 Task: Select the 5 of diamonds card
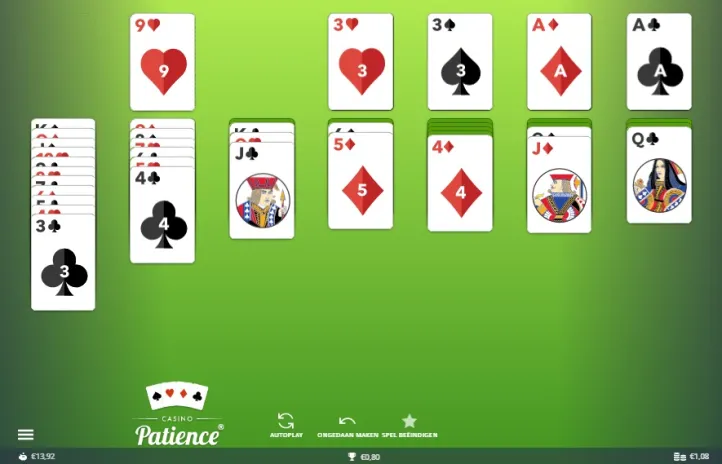tap(361, 184)
